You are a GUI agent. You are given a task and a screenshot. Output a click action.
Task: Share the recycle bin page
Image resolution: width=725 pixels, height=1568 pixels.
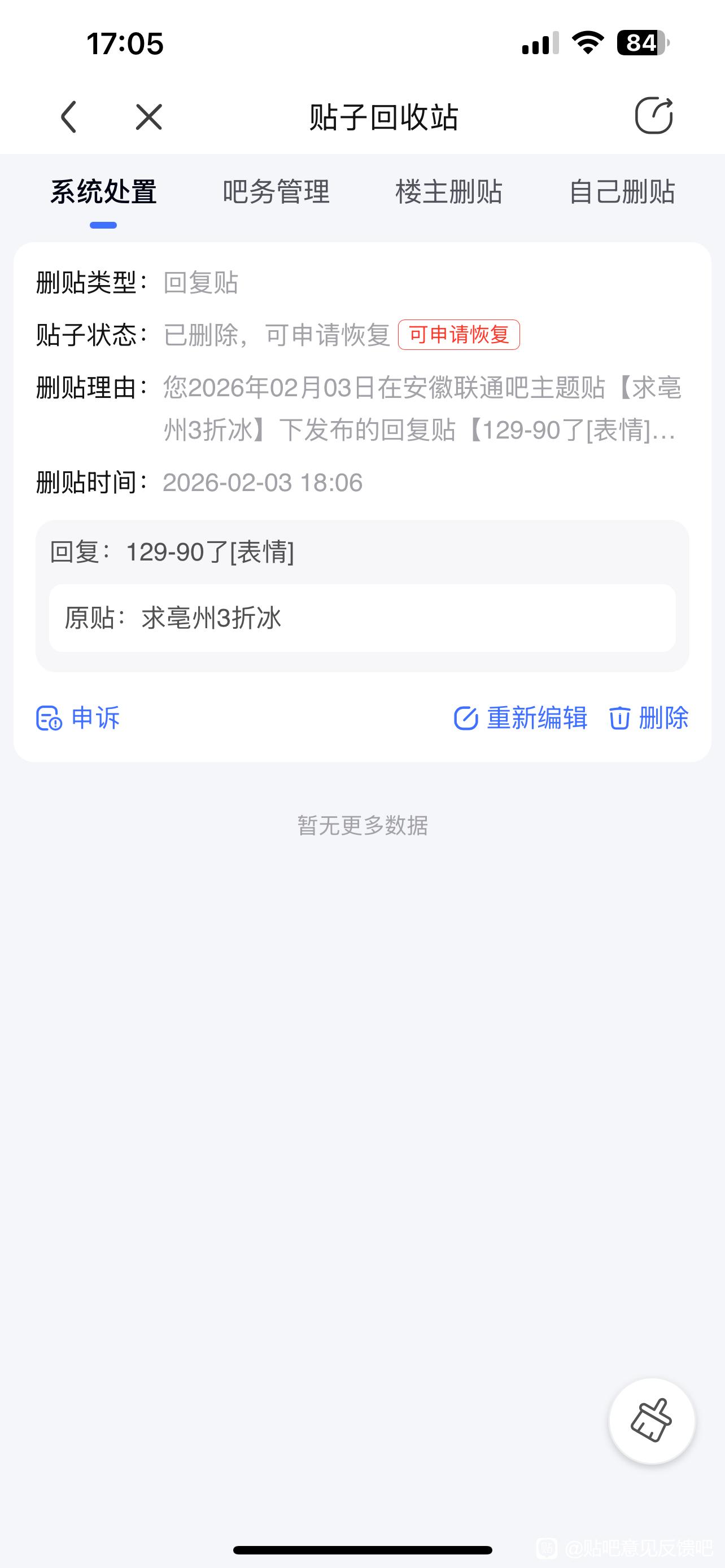(x=653, y=115)
